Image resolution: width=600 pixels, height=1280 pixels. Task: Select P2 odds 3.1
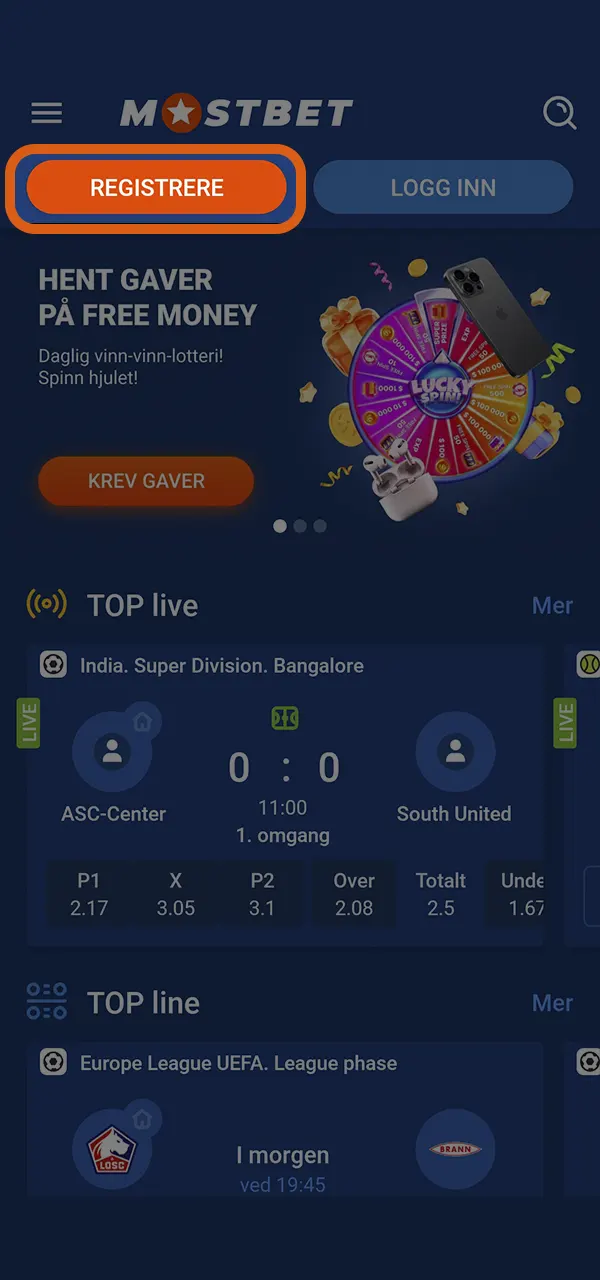click(x=262, y=895)
